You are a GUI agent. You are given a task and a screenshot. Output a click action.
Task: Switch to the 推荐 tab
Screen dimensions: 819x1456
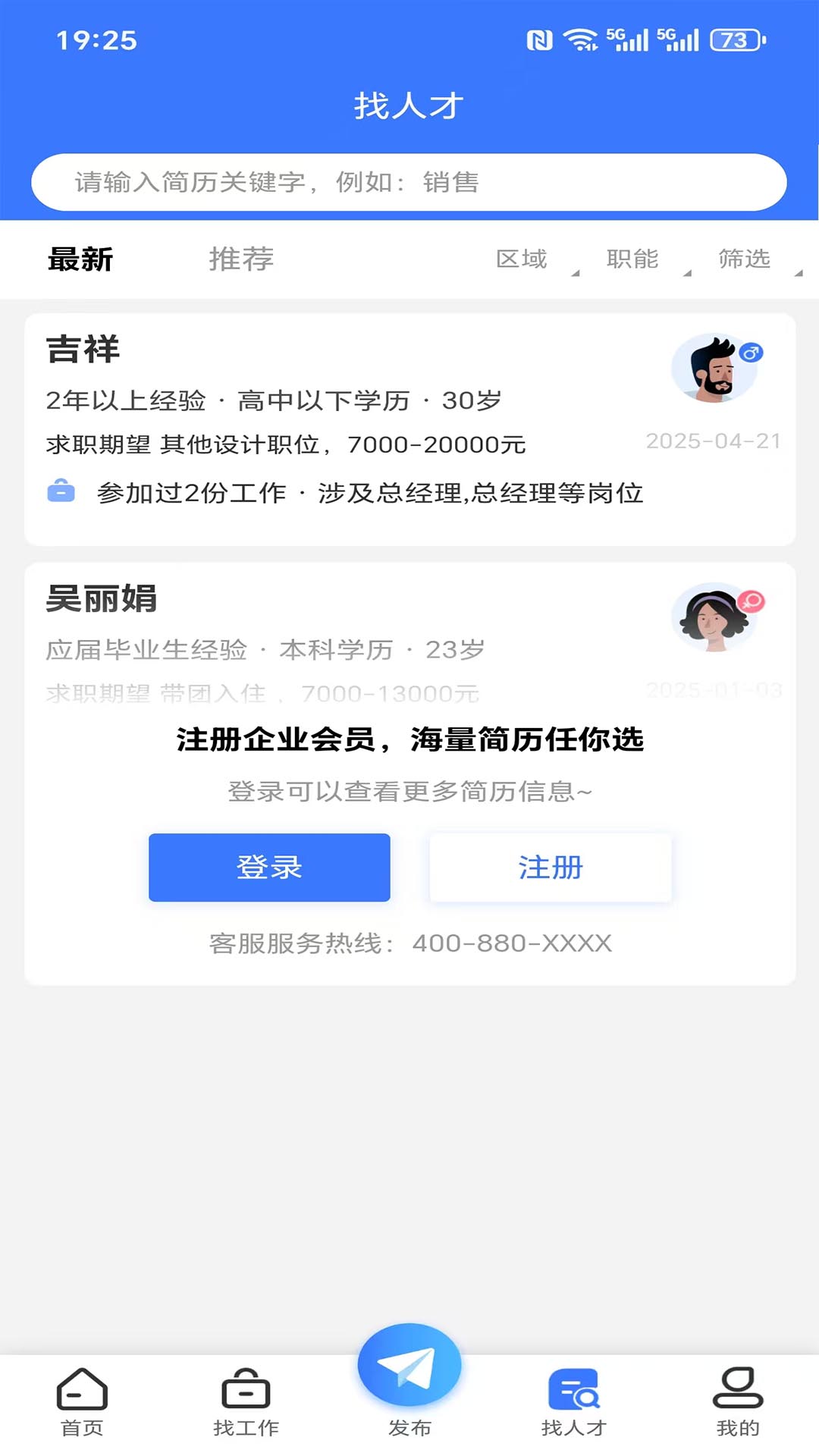click(x=241, y=259)
